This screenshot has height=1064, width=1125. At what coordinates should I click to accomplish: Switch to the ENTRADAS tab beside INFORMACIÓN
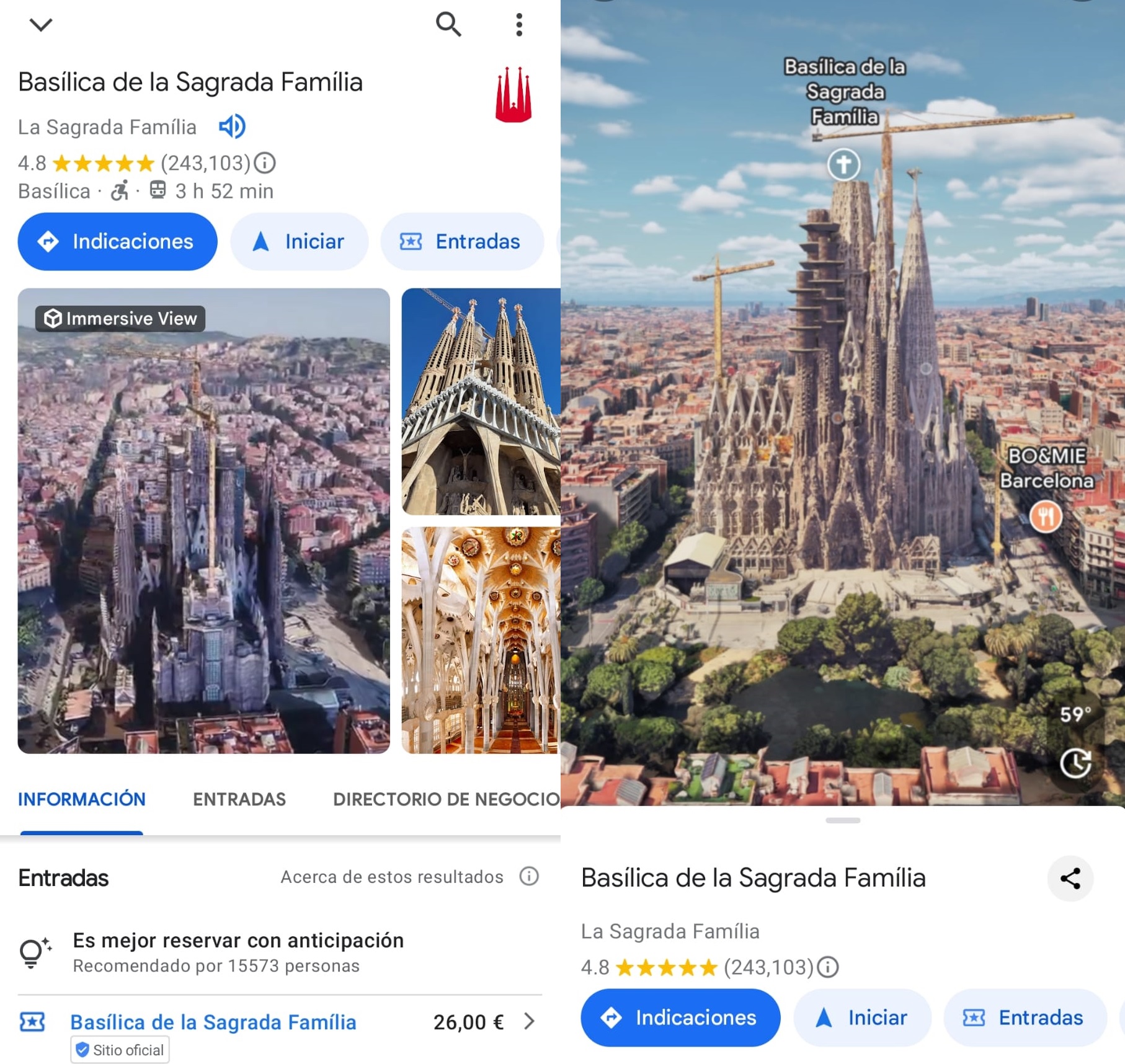pos(239,799)
